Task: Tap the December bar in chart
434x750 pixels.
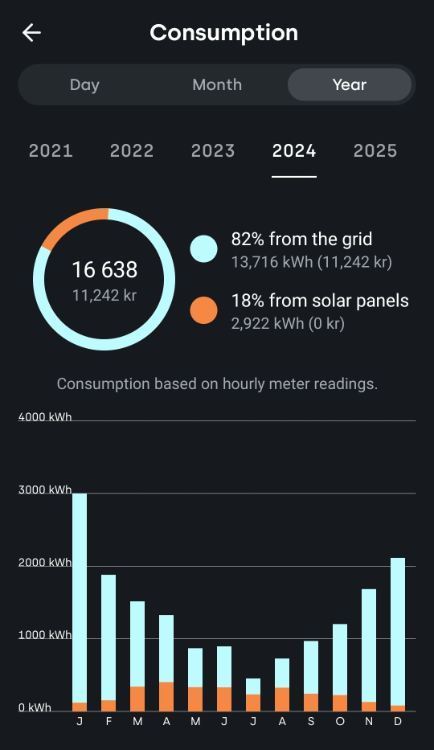Action: 398,634
